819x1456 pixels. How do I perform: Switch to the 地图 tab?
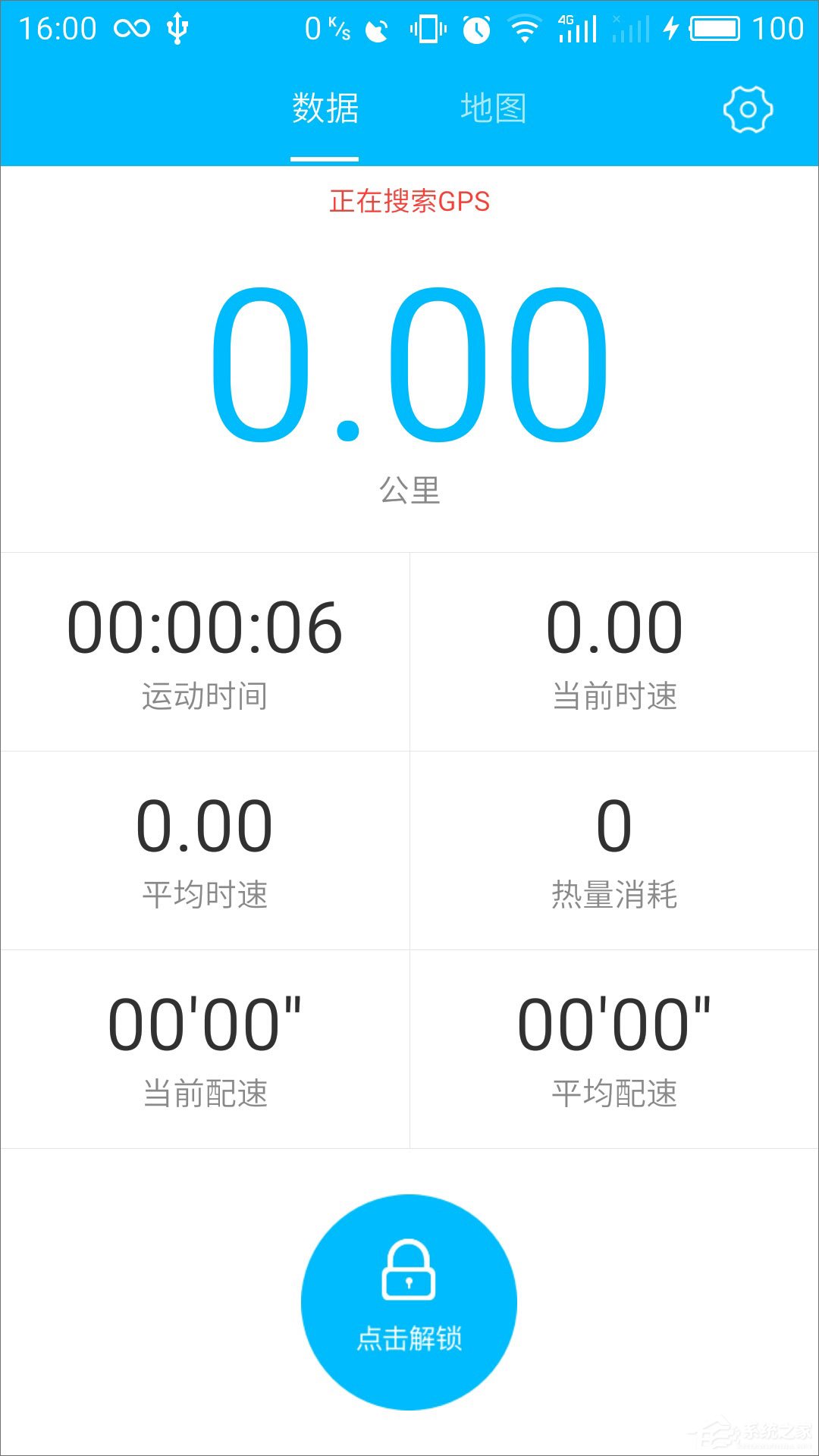coord(494,108)
